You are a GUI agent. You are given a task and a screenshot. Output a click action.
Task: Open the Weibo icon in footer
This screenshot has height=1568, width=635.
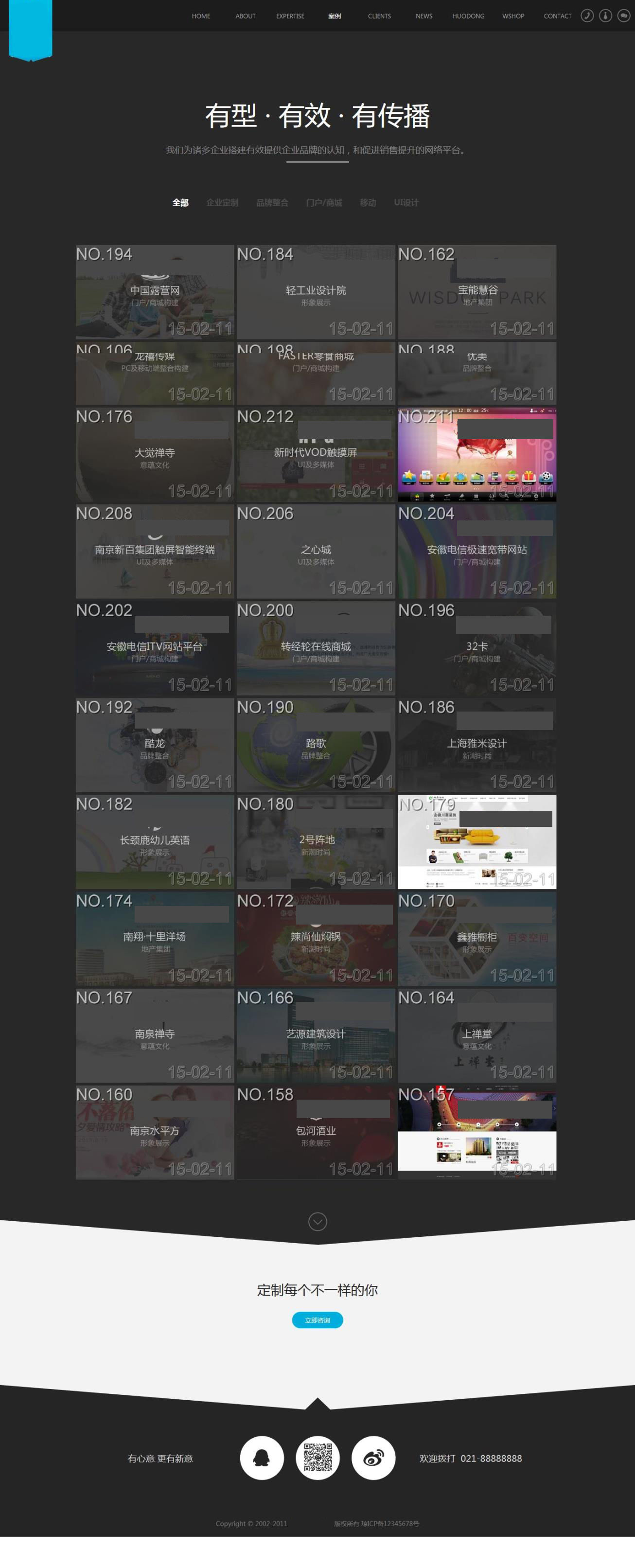(373, 1458)
